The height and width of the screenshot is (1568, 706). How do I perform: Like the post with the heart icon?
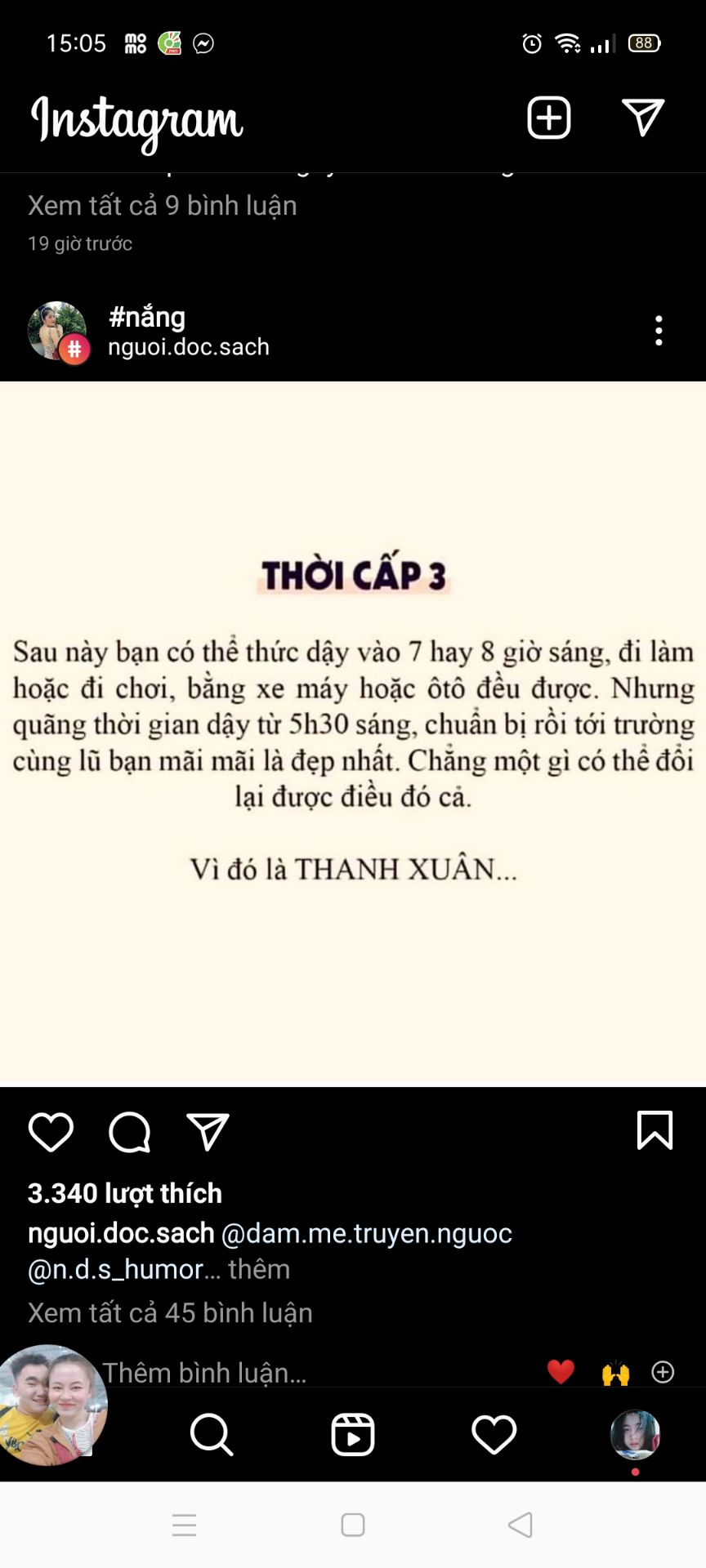(51, 1132)
